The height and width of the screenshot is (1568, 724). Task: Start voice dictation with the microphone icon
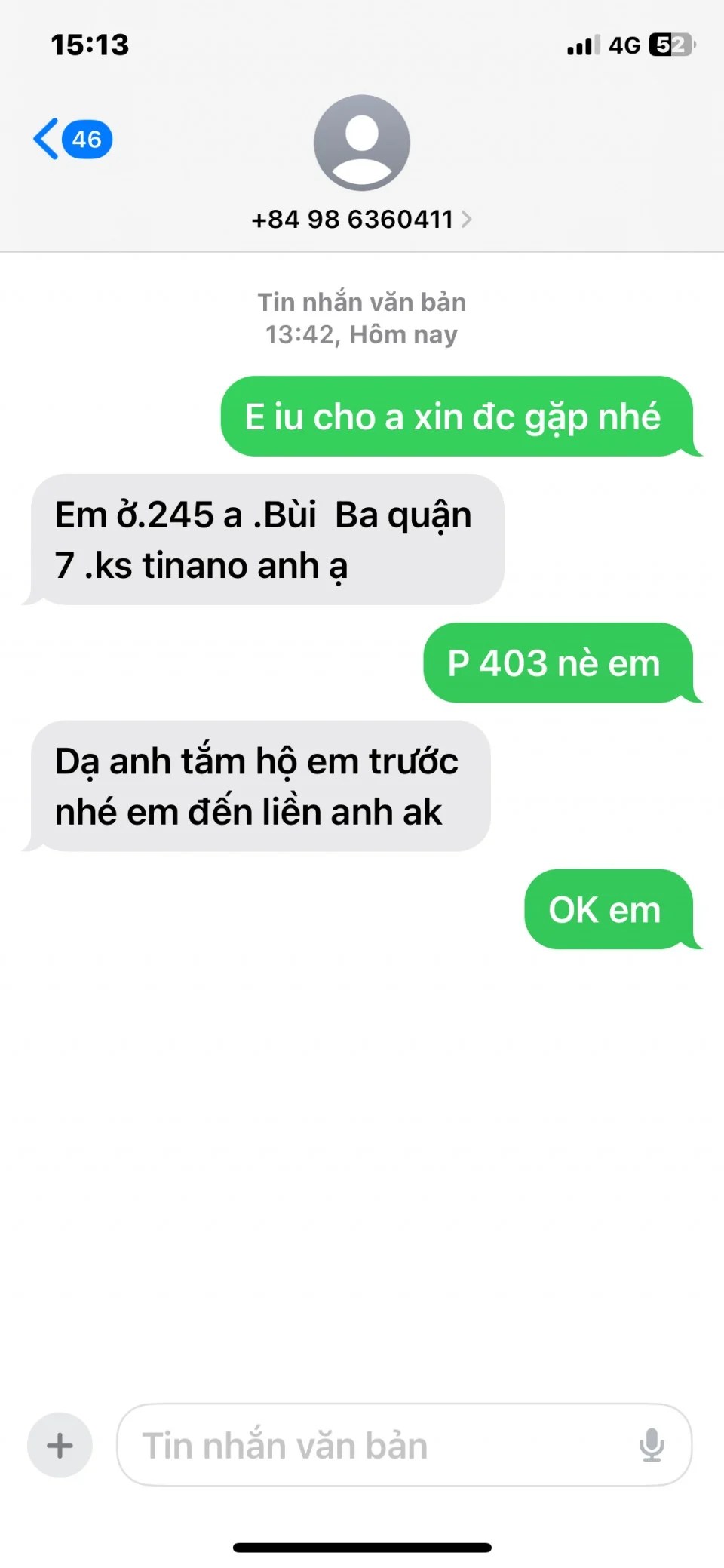tap(652, 1445)
